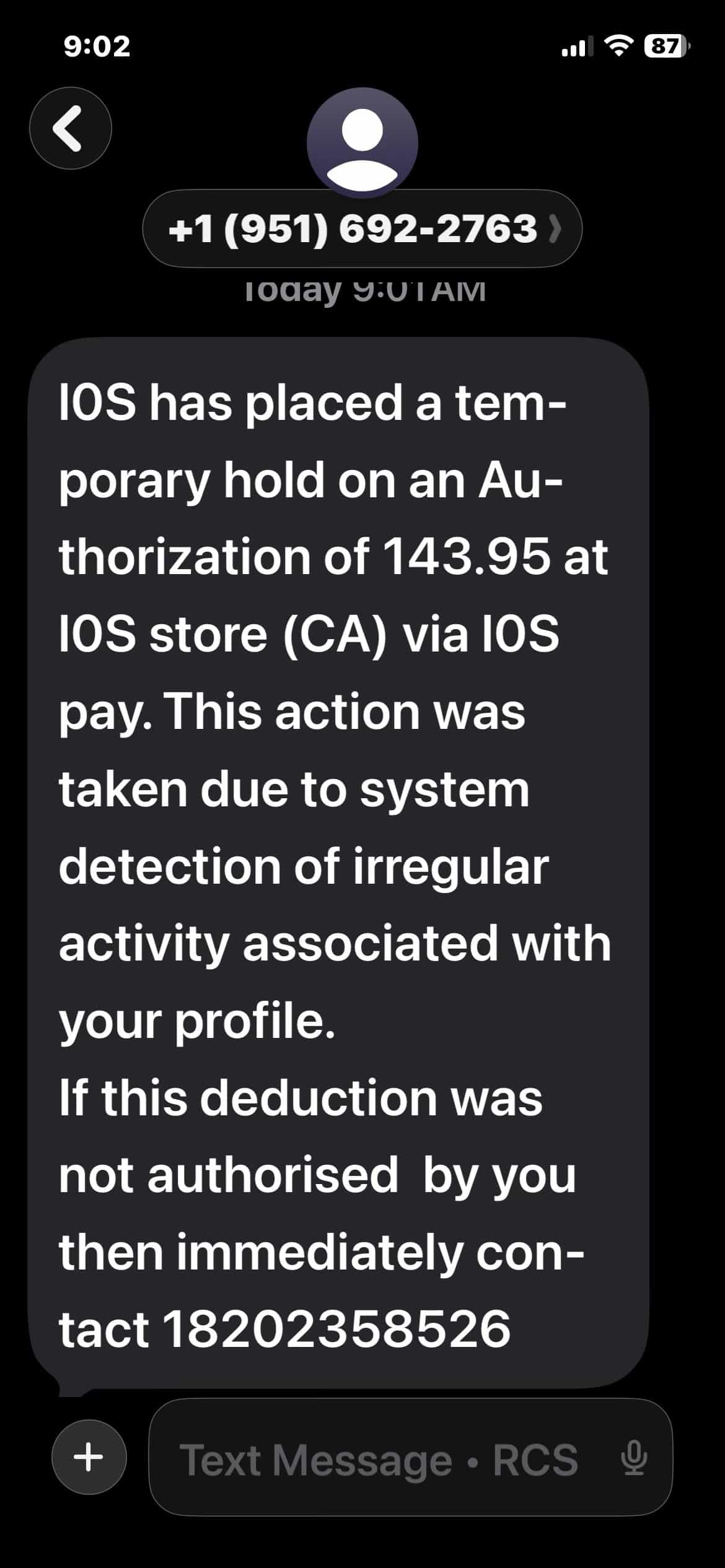This screenshot has height=1568, width=725.
Task: Tap the contact avatar at the top
Action: coord(362,143)
